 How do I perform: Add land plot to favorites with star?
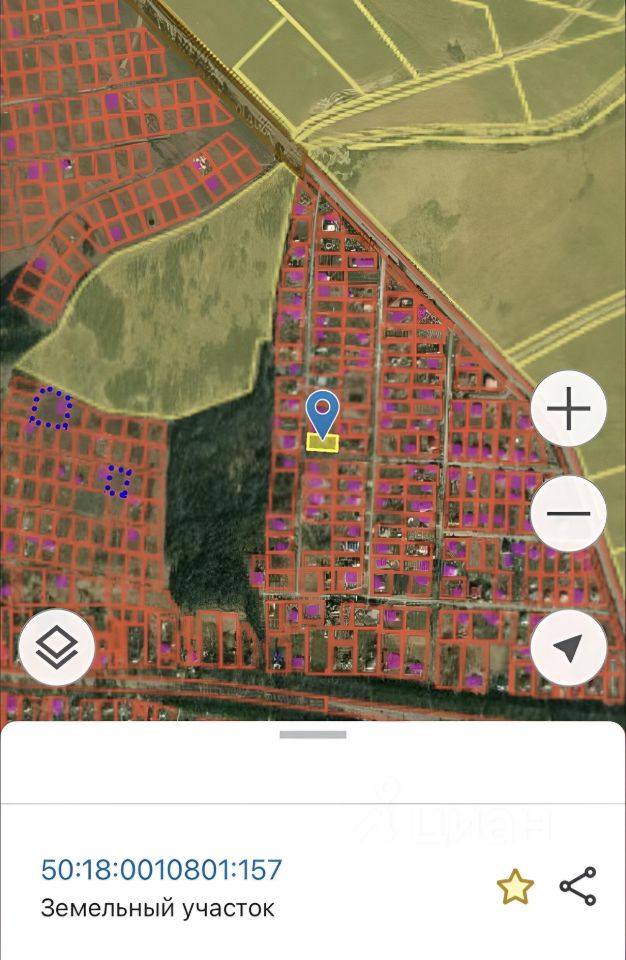point(515,887)
